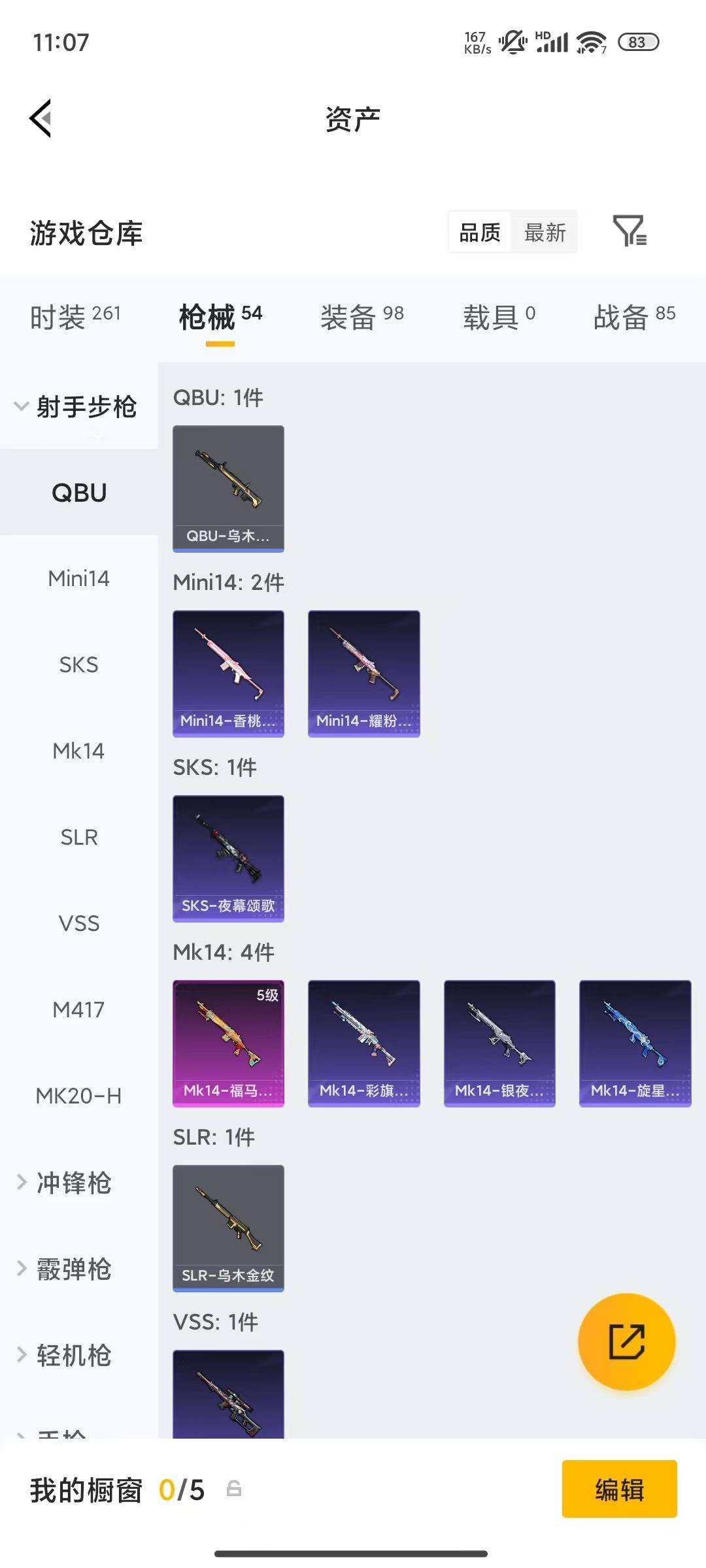Sort by 最新
Screen dimensions: 706x1568
tap(545, 233)
